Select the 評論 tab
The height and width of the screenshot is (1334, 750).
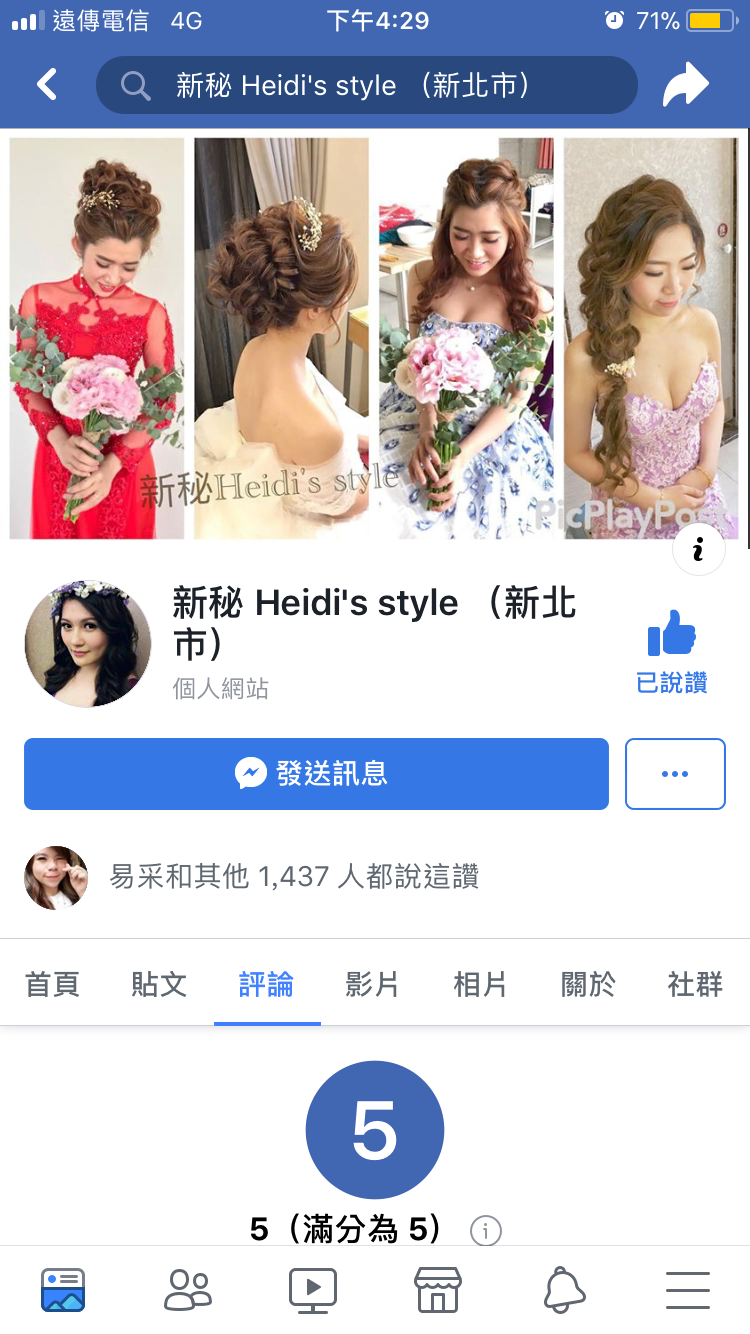(266, 984)
